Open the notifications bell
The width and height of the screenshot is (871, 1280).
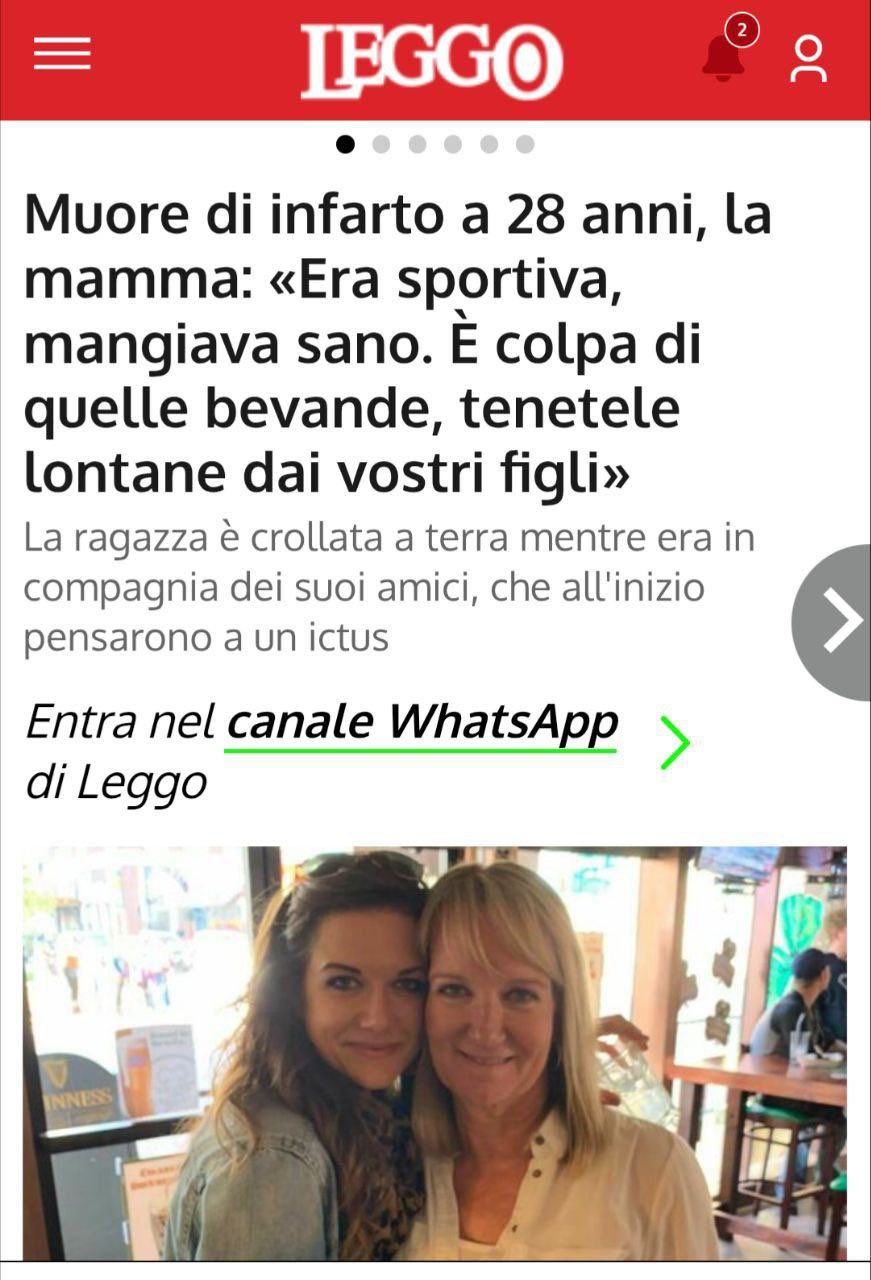(724, 57)
